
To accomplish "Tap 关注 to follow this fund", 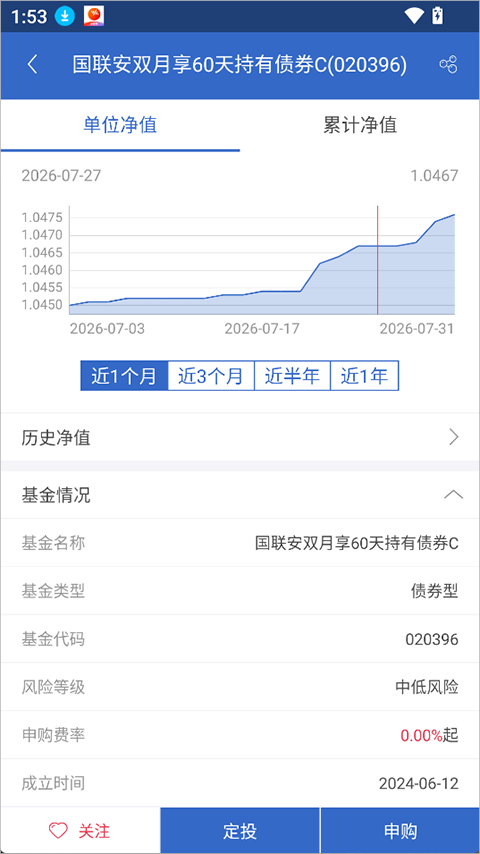I will coord(80,831).
